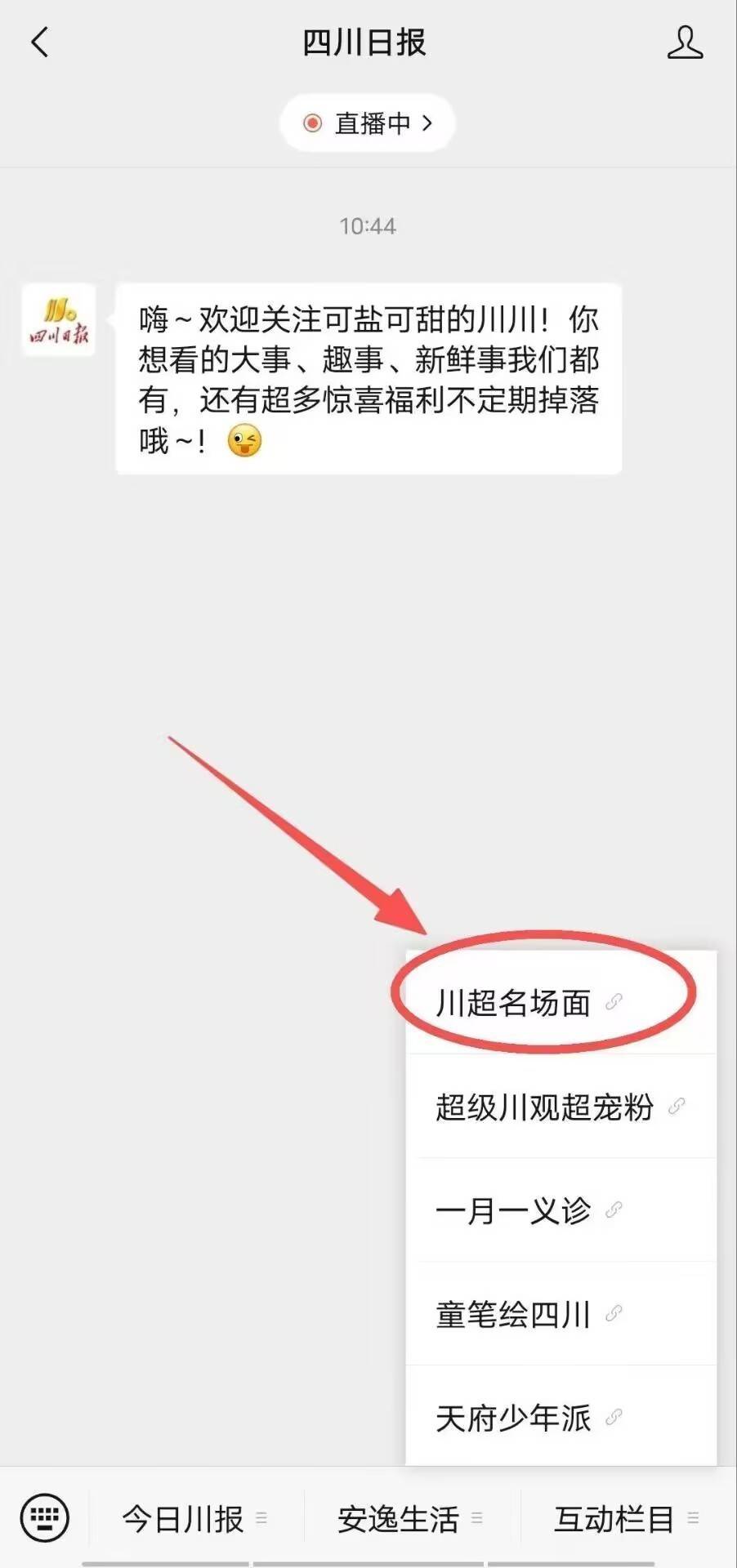The image size is (737, 1568).
Task: Expand the 安逸生活 menu
Action: point(410,1519)
